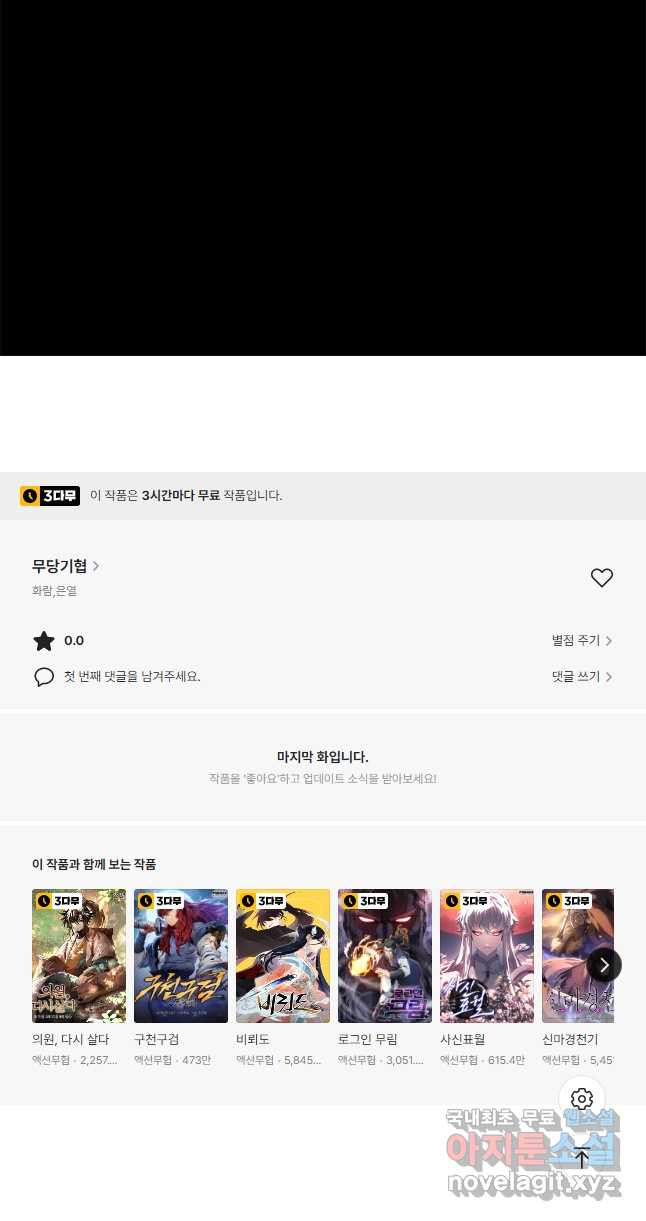Screen dimensions: 646x1221
Task: Open viewer settings via the gear icon
Action: [582, 1100]
